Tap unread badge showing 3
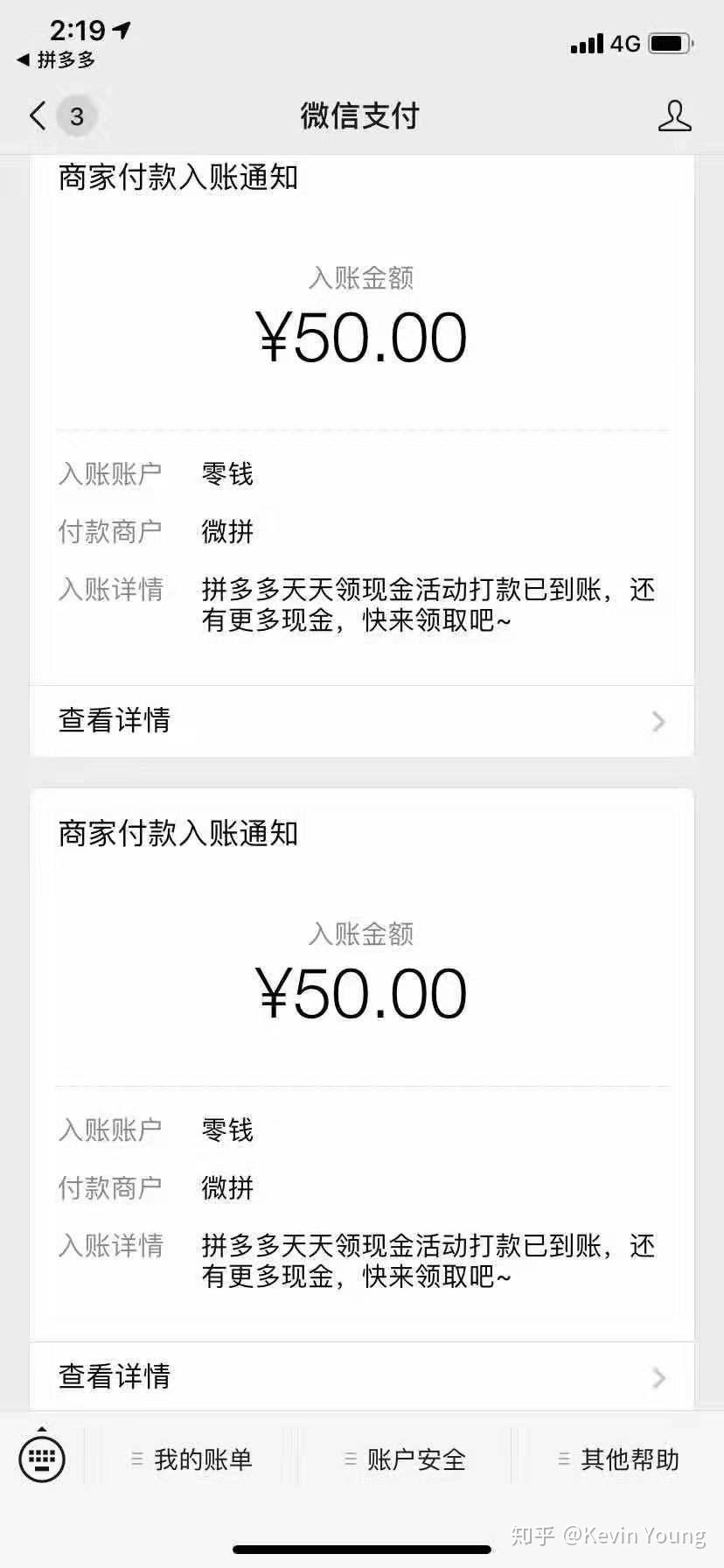 77,115
